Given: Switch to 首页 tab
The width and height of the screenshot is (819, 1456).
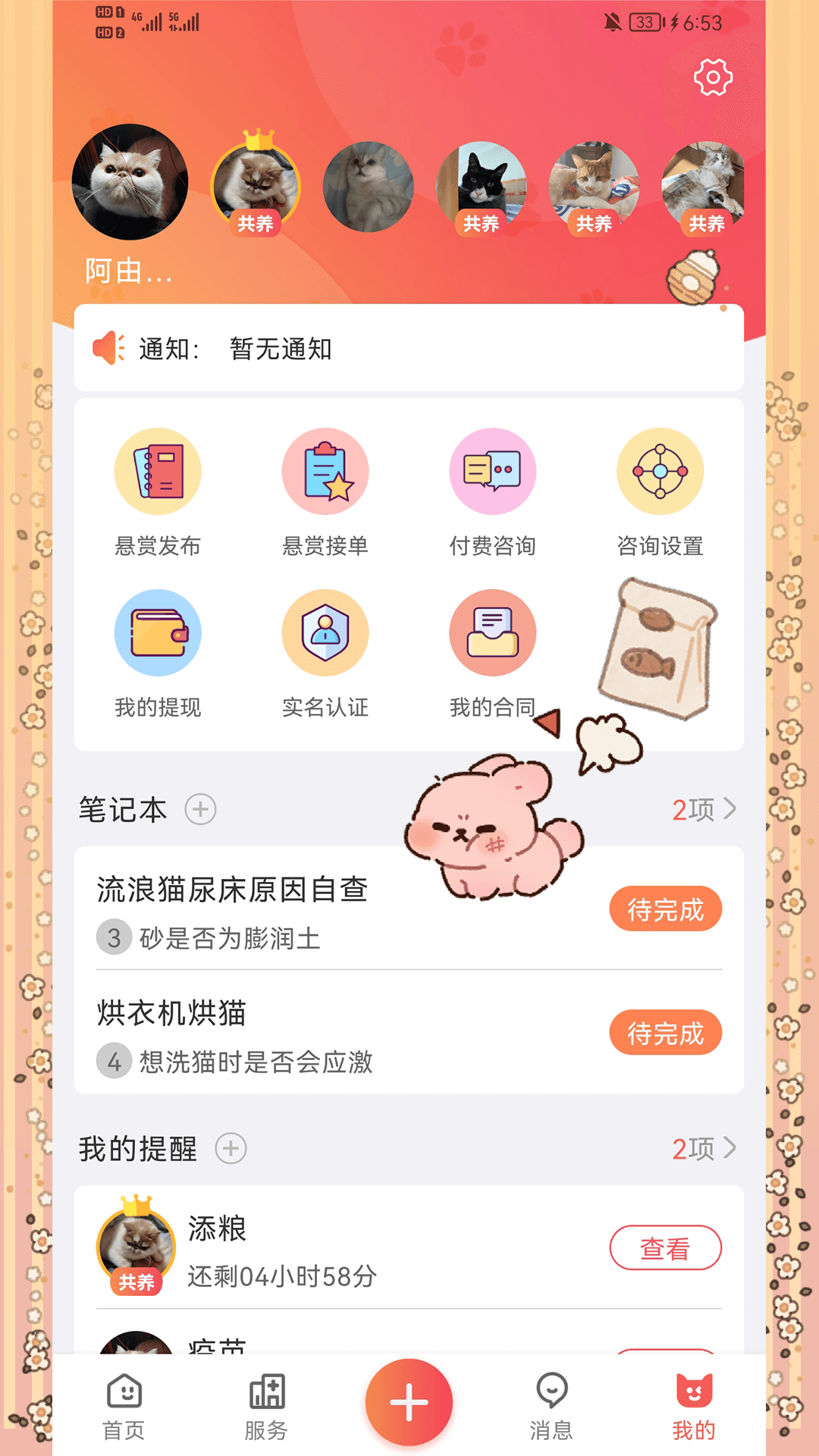Looking at the screenshot, I should click(x=124, y=1407).
